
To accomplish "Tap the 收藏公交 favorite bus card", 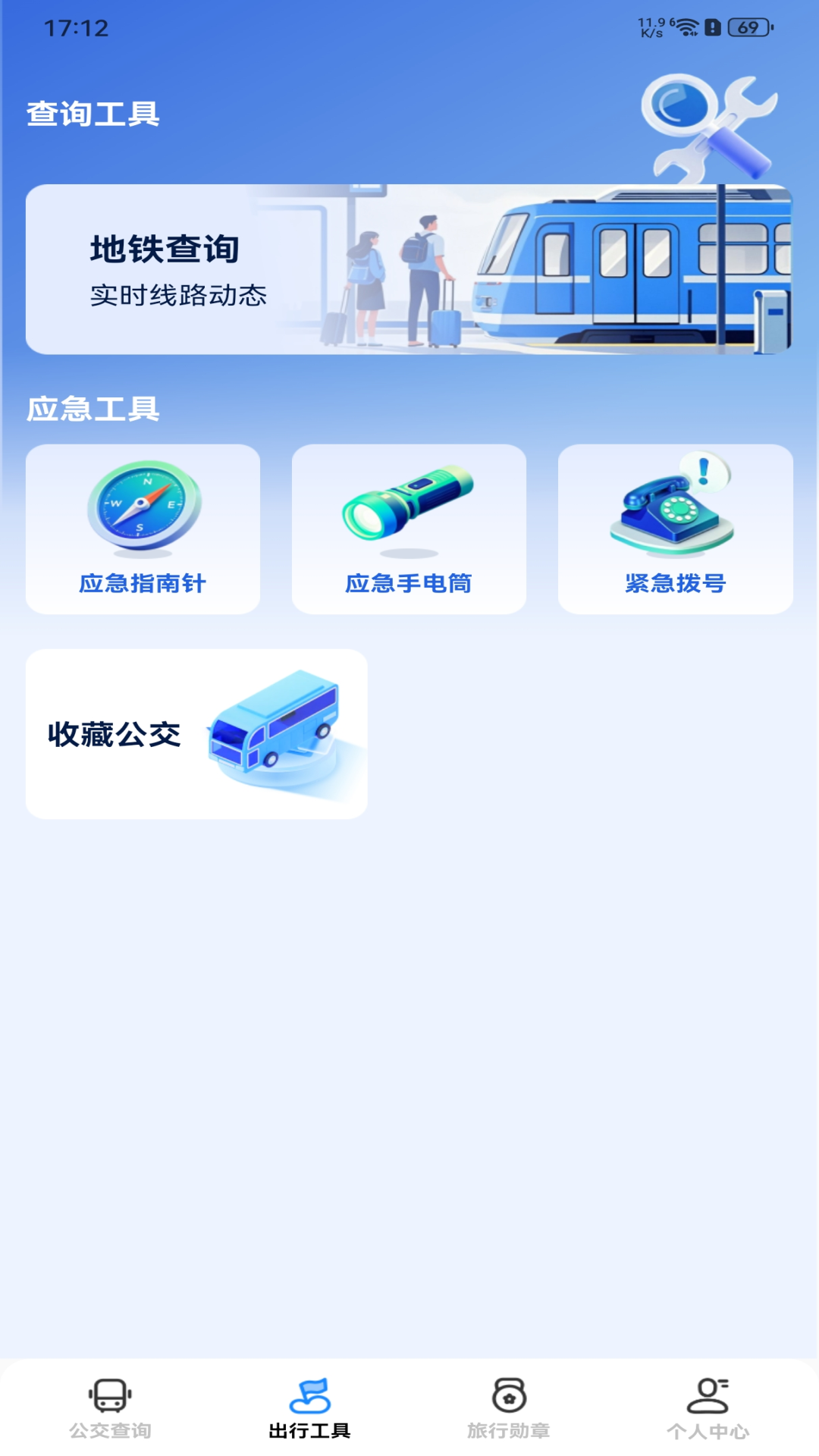I will pos(196,734).
